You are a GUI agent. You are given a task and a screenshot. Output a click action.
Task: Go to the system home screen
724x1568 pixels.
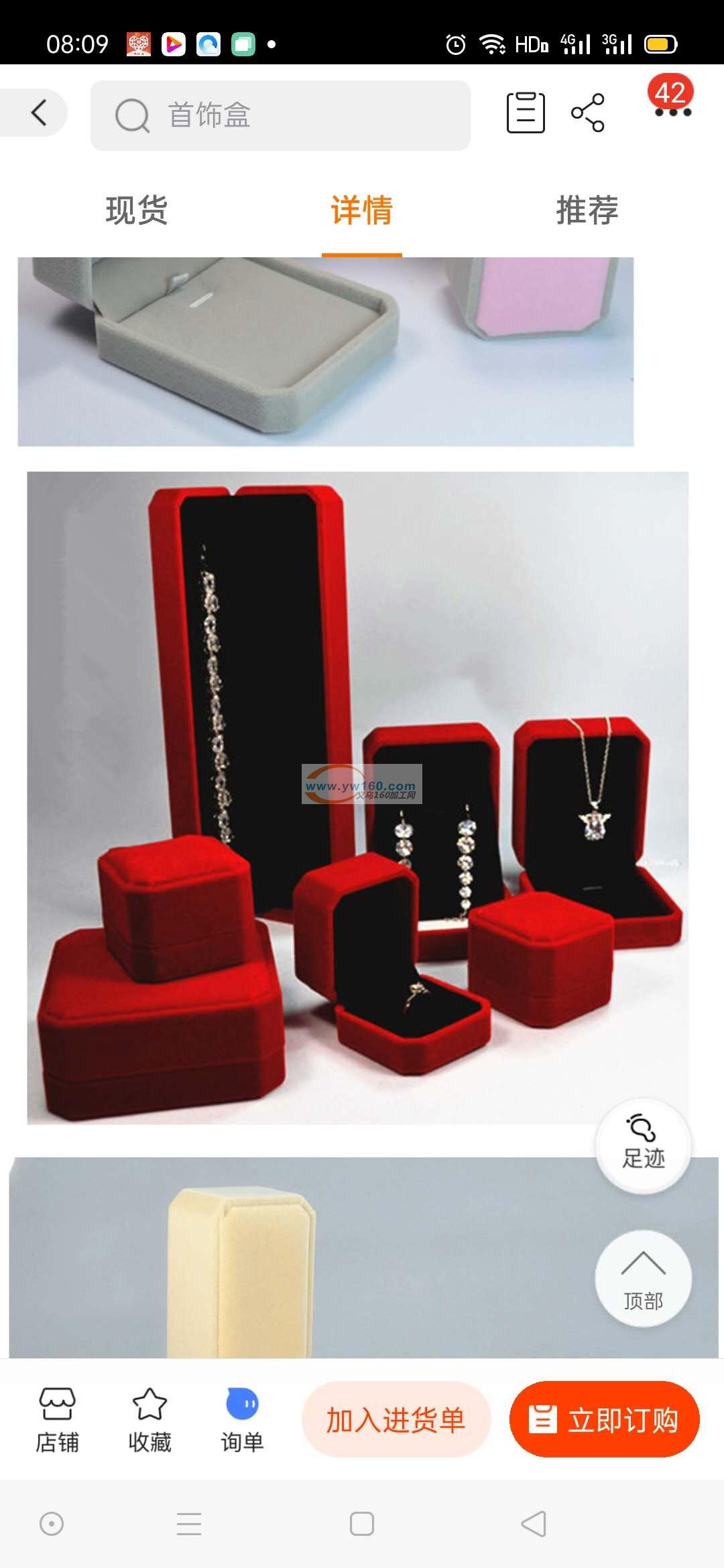pos(361,1524)
